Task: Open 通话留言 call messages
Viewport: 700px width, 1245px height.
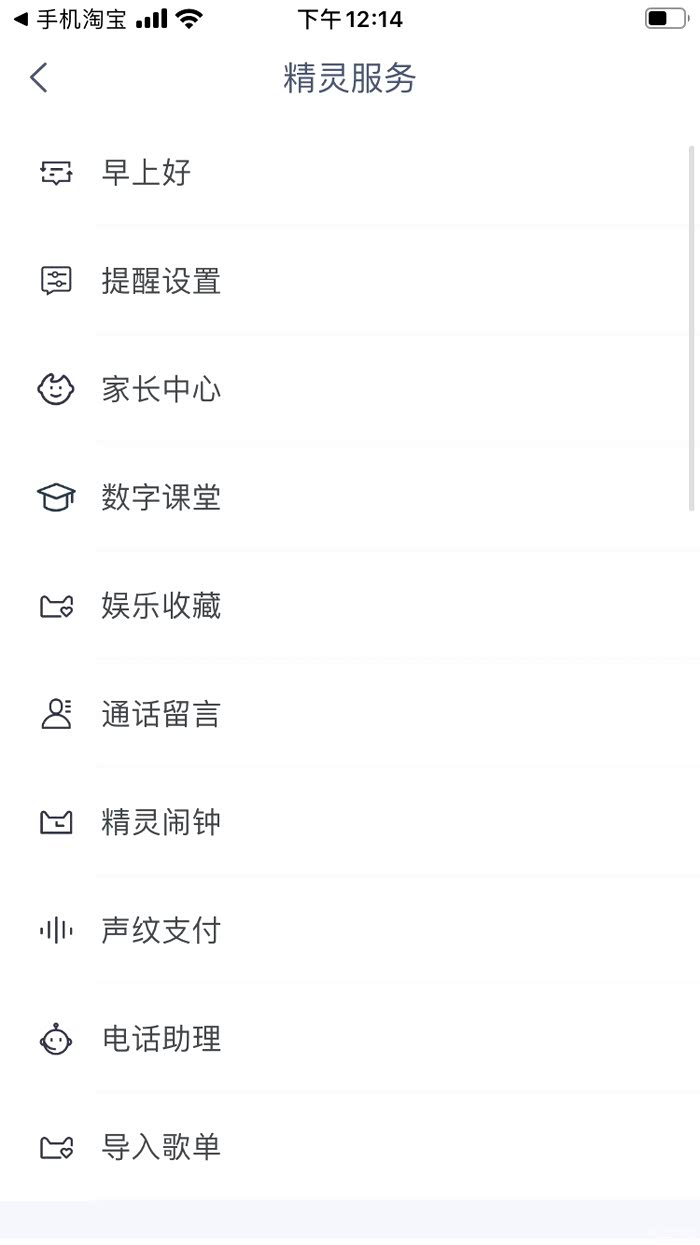Action: tap(161, 714)
